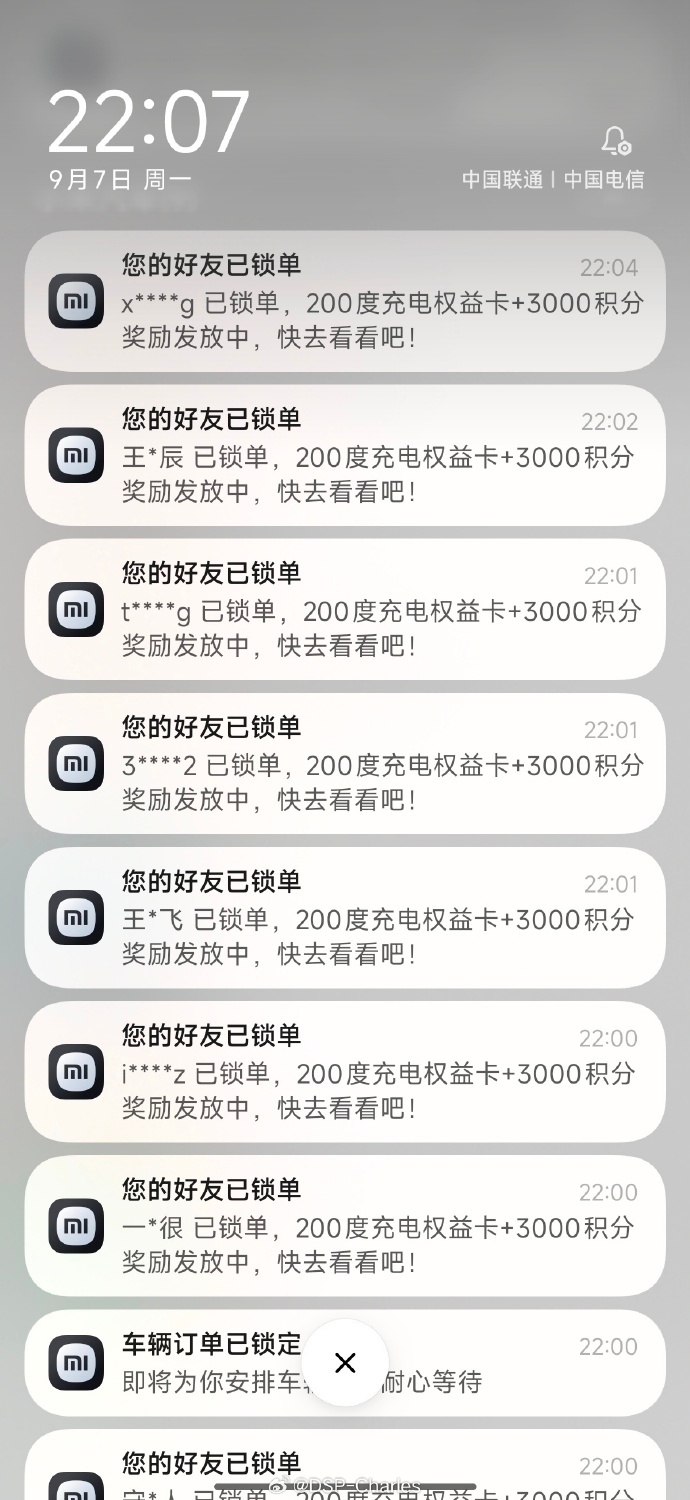Open the notification settings bell icon
This screenshot has height=1500, width=690.
point(615,140)
